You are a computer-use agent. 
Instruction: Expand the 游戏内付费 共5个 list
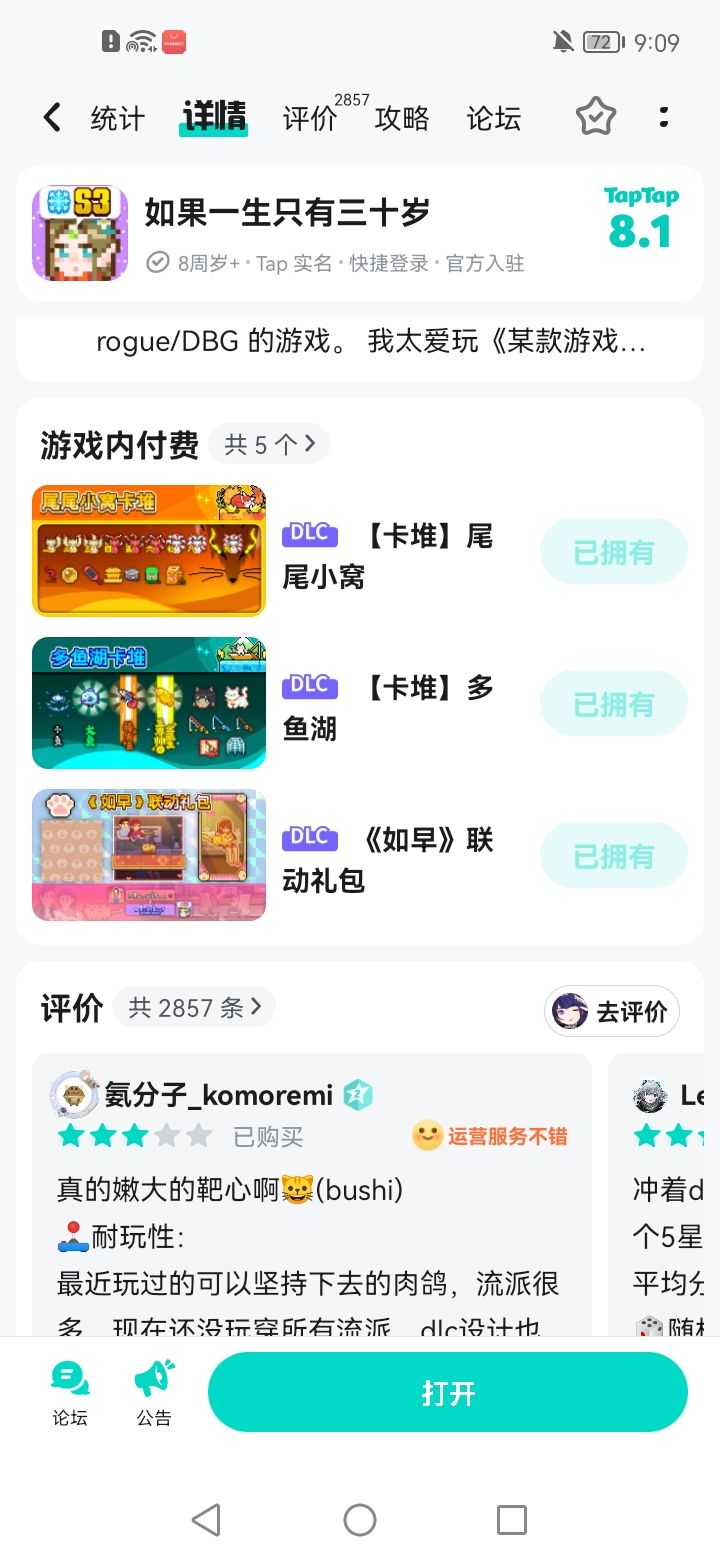(268, 443)
